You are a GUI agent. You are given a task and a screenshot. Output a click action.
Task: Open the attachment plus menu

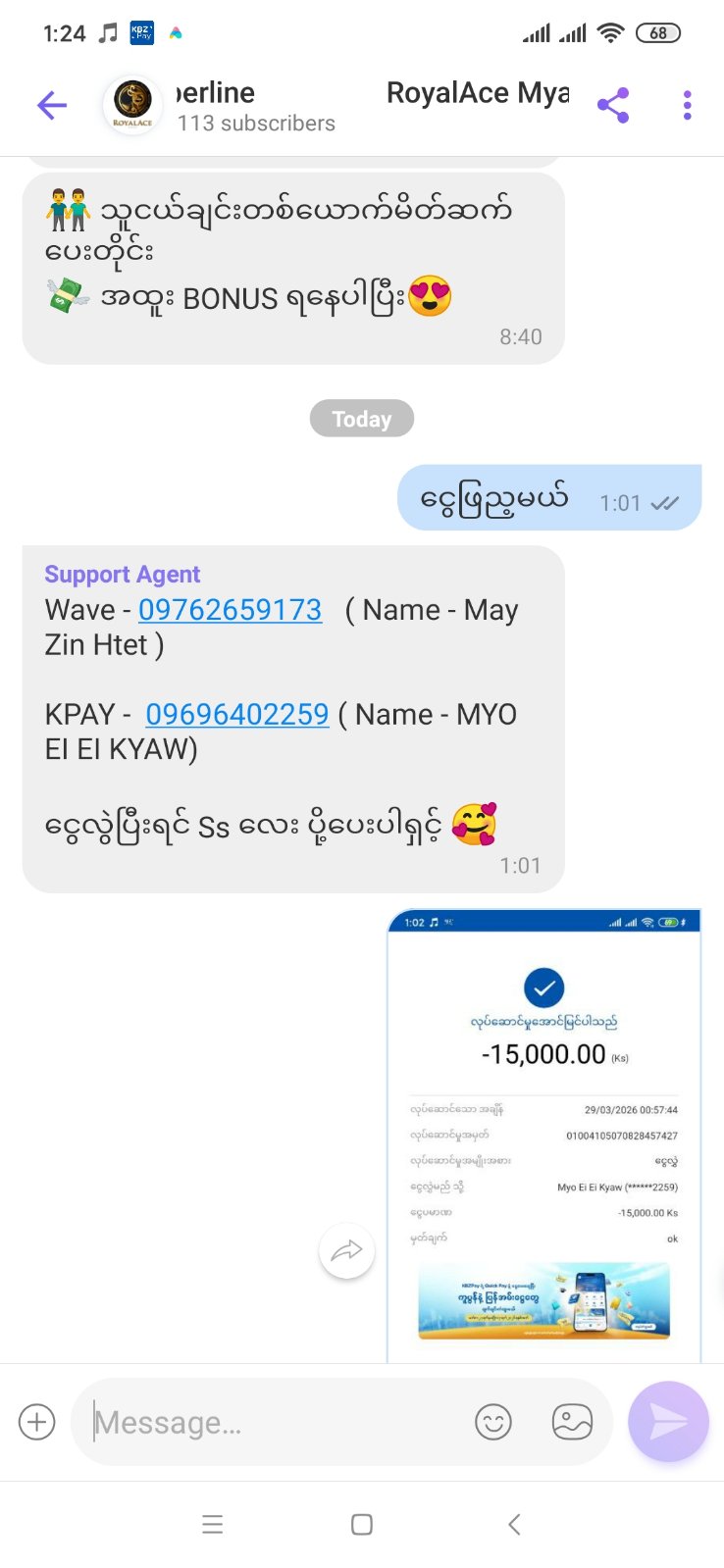coord(37,1422)
